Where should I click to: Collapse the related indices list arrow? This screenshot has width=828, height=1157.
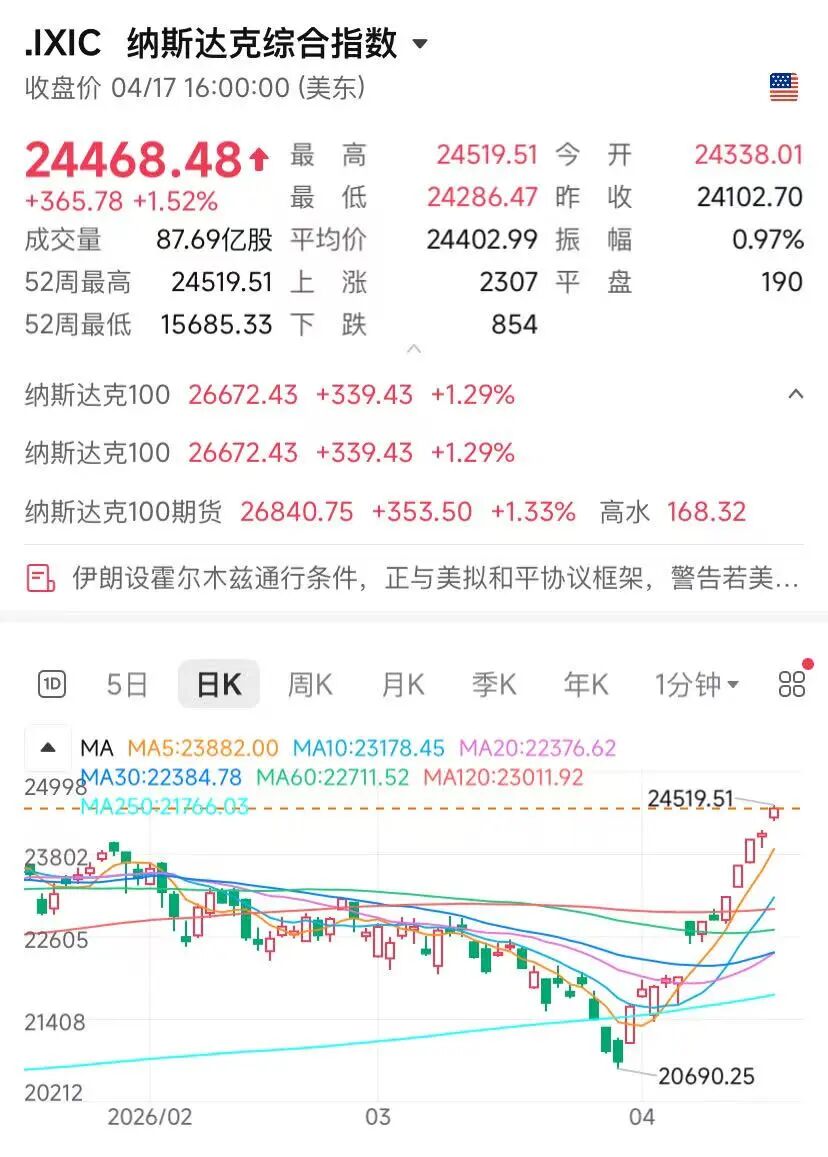pos(796,394)
